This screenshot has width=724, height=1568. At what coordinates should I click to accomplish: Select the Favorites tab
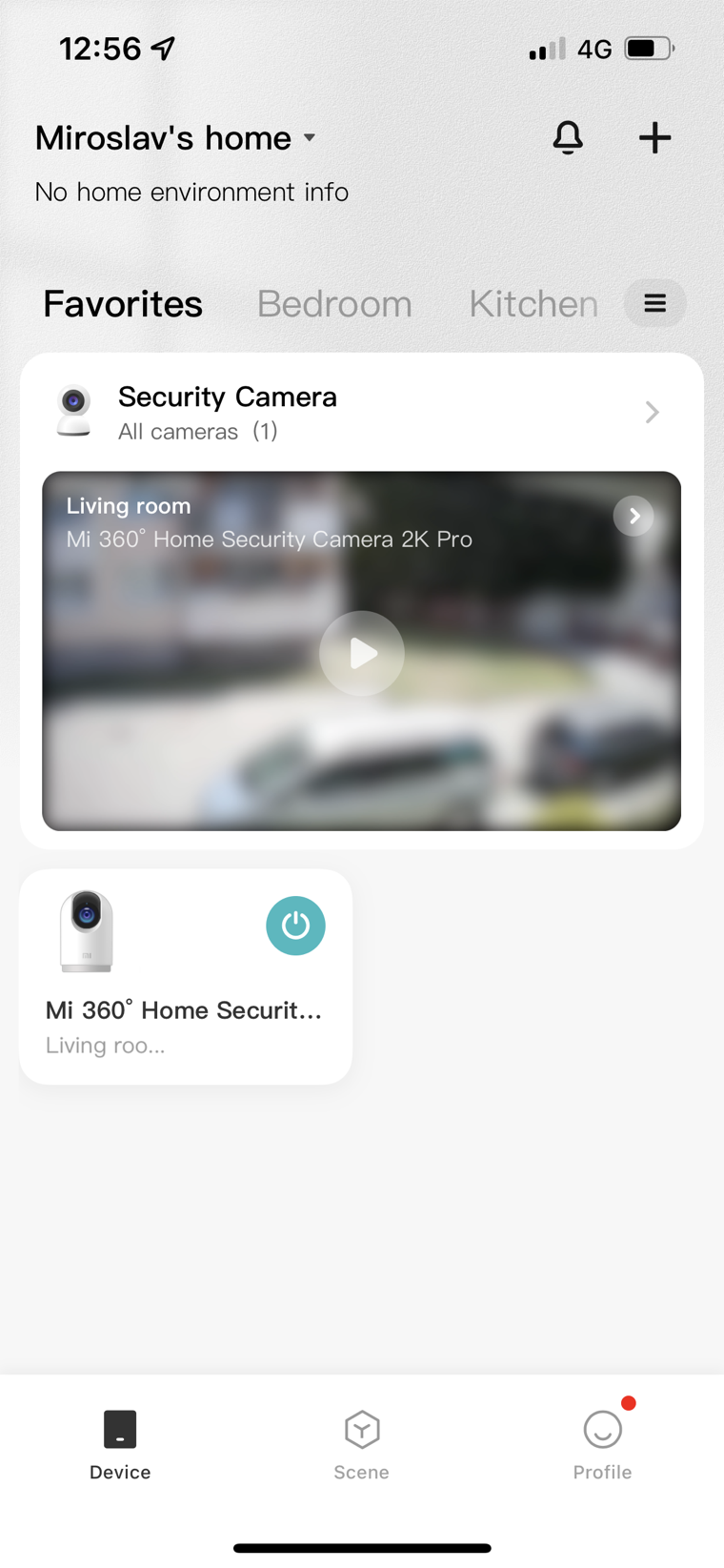[x=123, y=304]
